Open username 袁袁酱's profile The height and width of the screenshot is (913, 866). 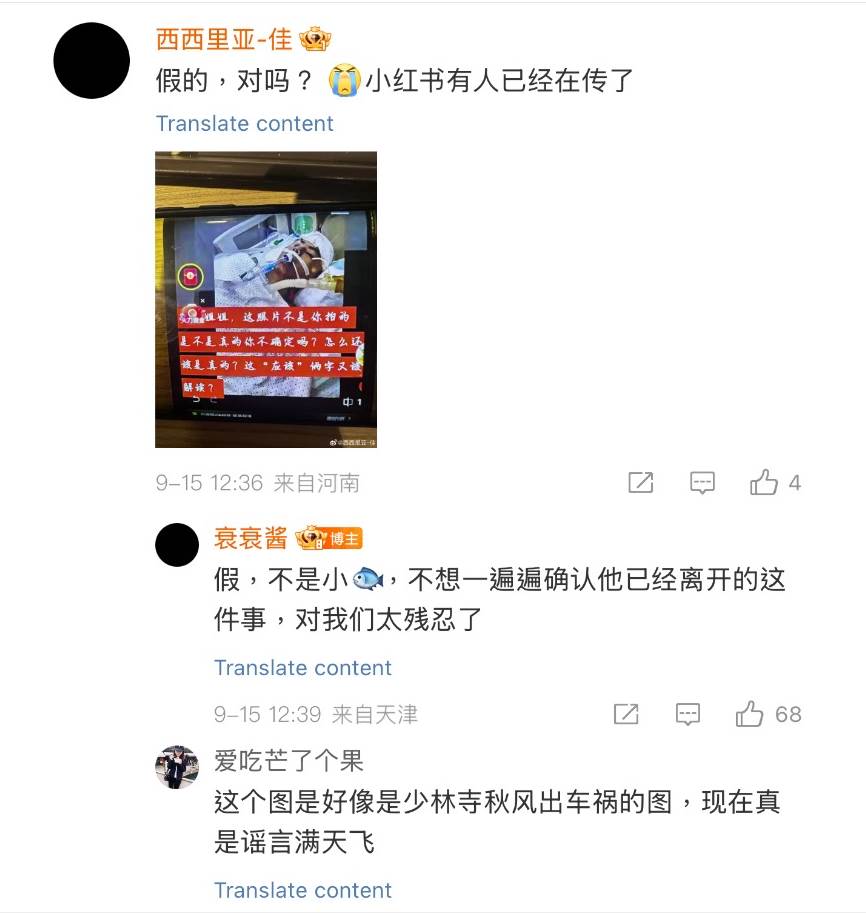(x=250, y=537)
